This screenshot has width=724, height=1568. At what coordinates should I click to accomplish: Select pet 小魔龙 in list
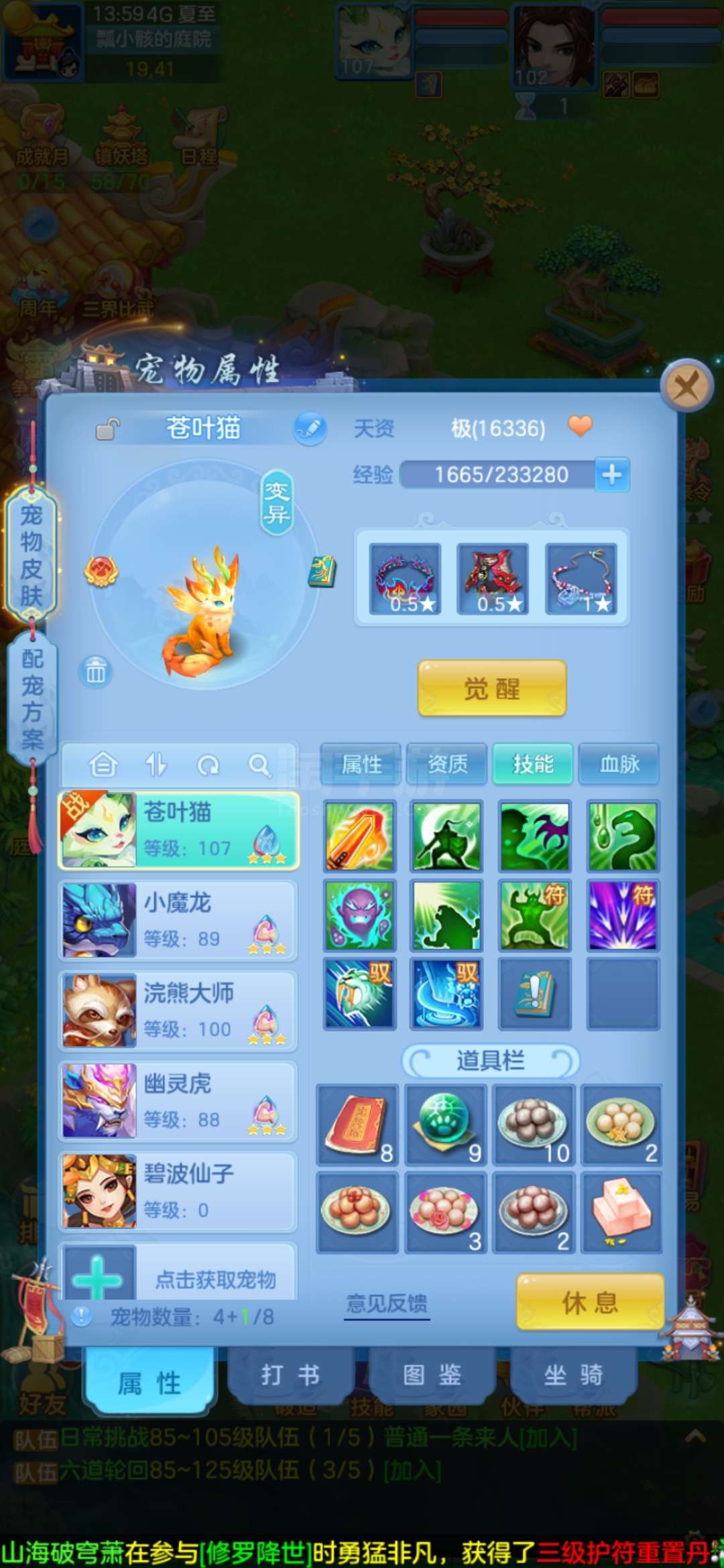pyautogui.click(x=178, y=920)
